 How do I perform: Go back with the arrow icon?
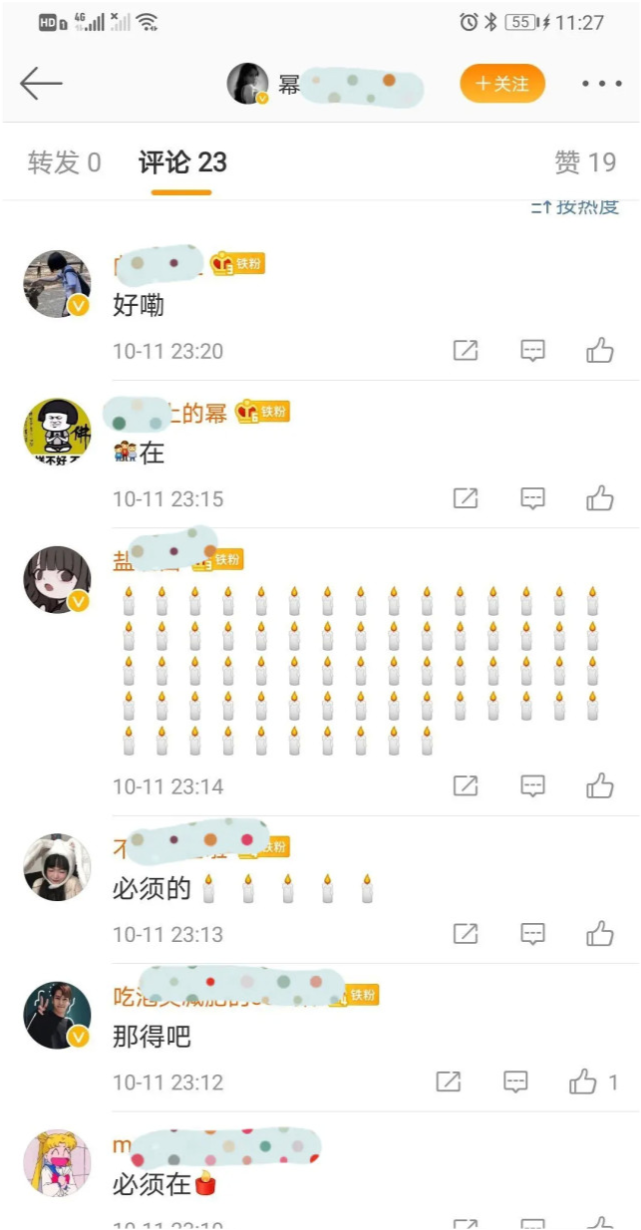41,84
